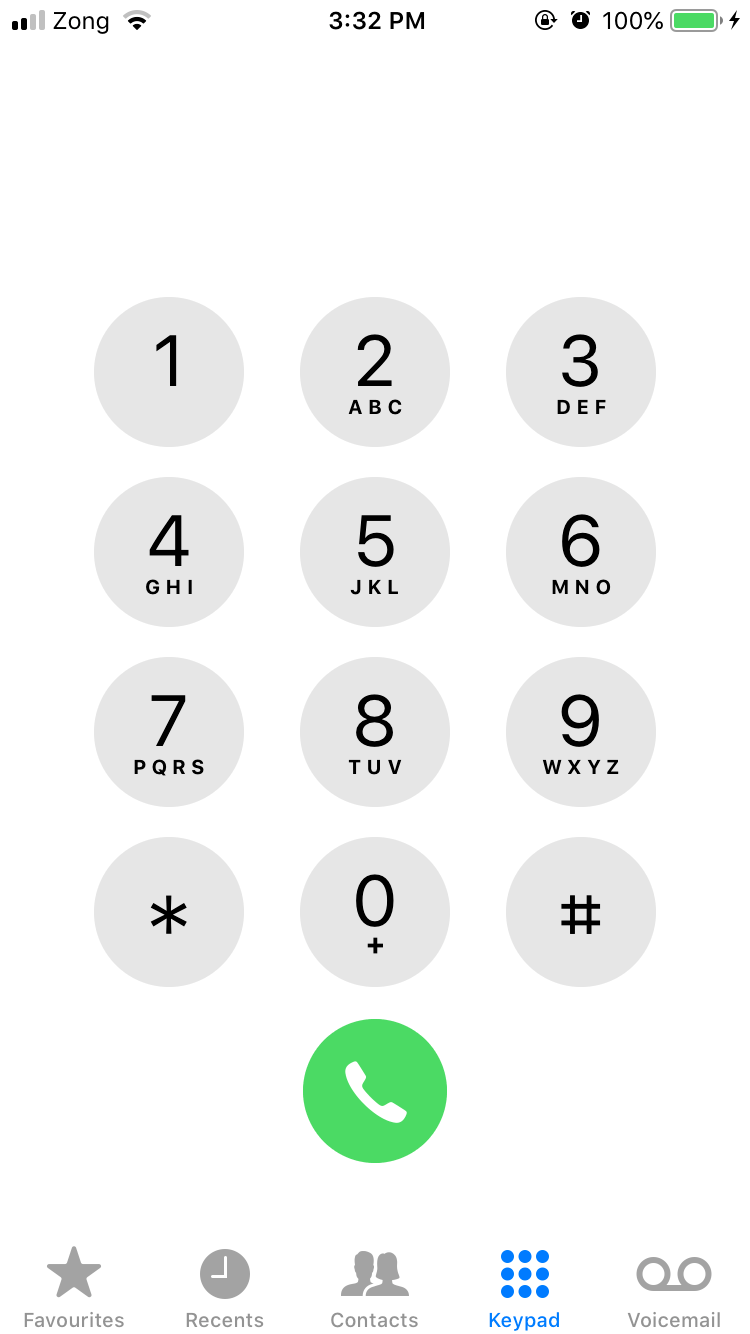Tap the Zong carrier label

click(x=82, y=20)
